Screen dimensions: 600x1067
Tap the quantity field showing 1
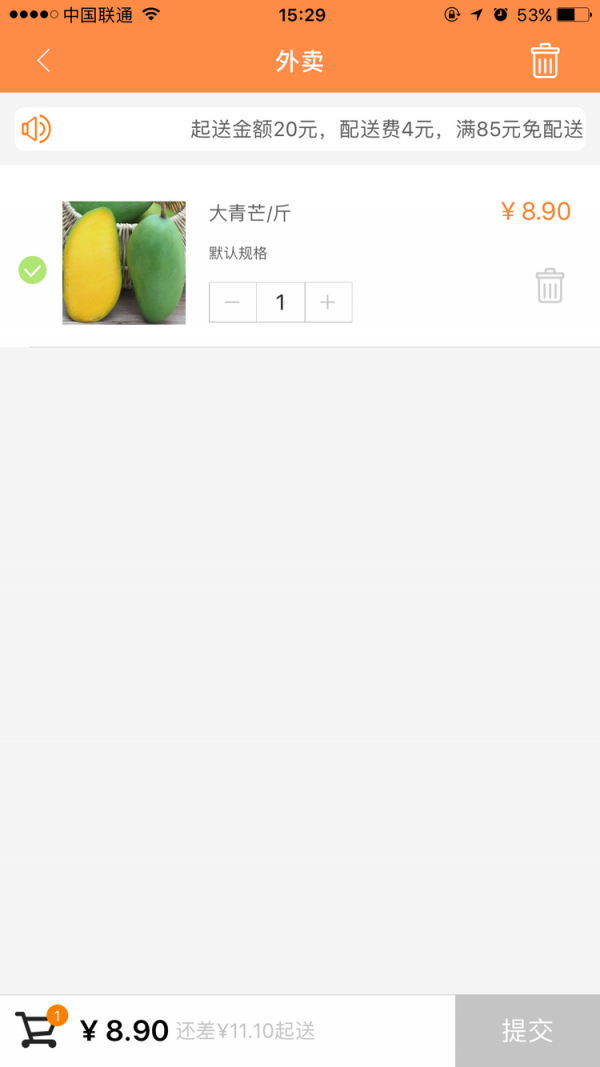point(280,302)
